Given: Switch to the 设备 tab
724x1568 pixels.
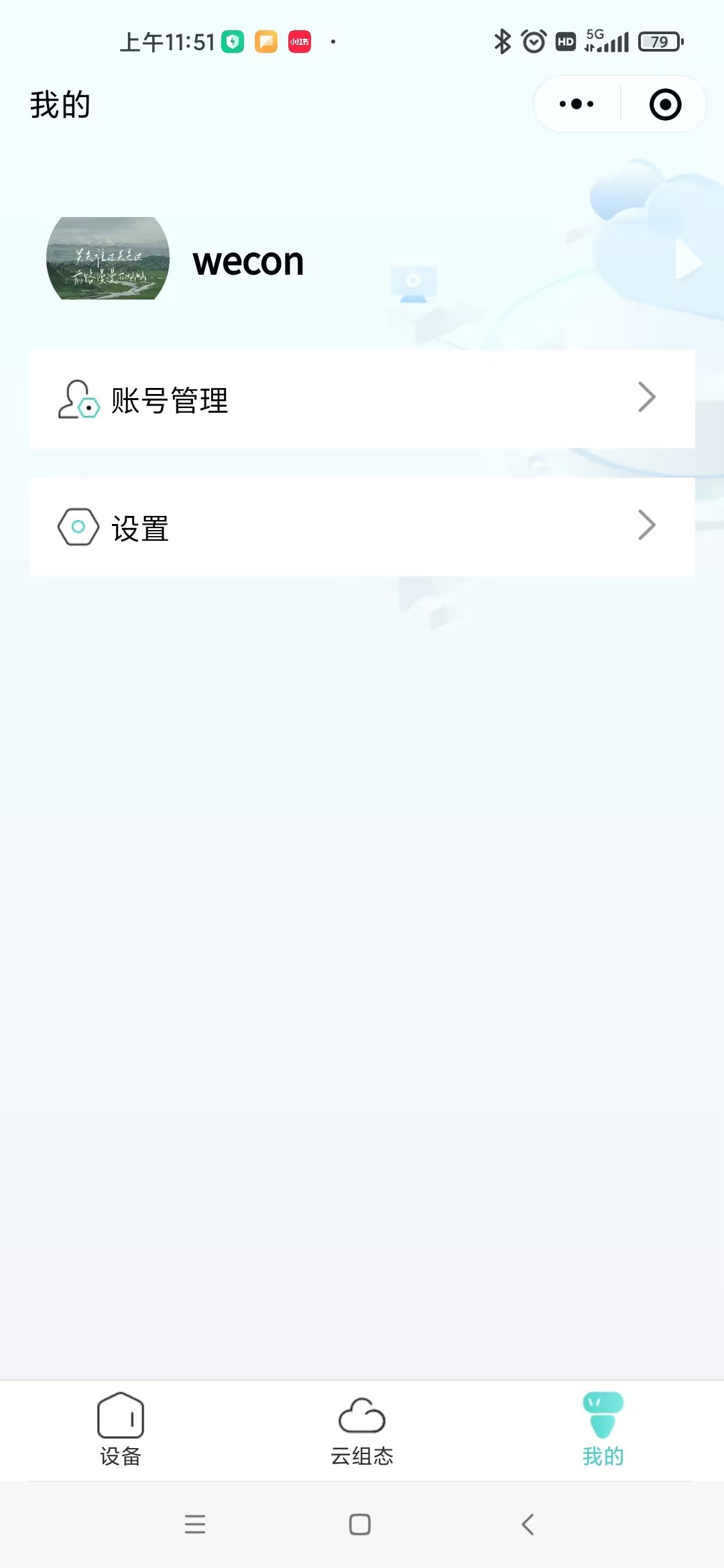Looking at the screenshot, I should 121,1429.
